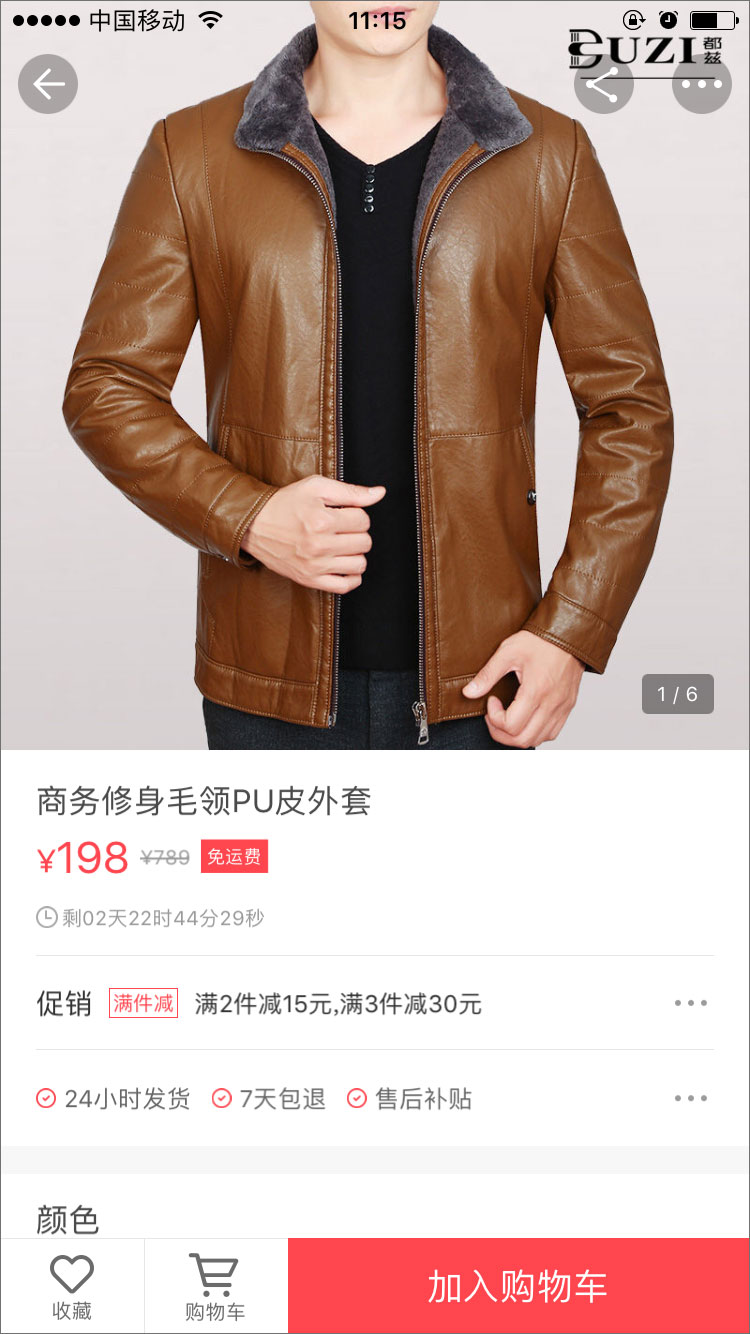This screenshot has height=1334, width=750.
Task: Open the 购物车 shopping cart
Action: [215, 1287]
